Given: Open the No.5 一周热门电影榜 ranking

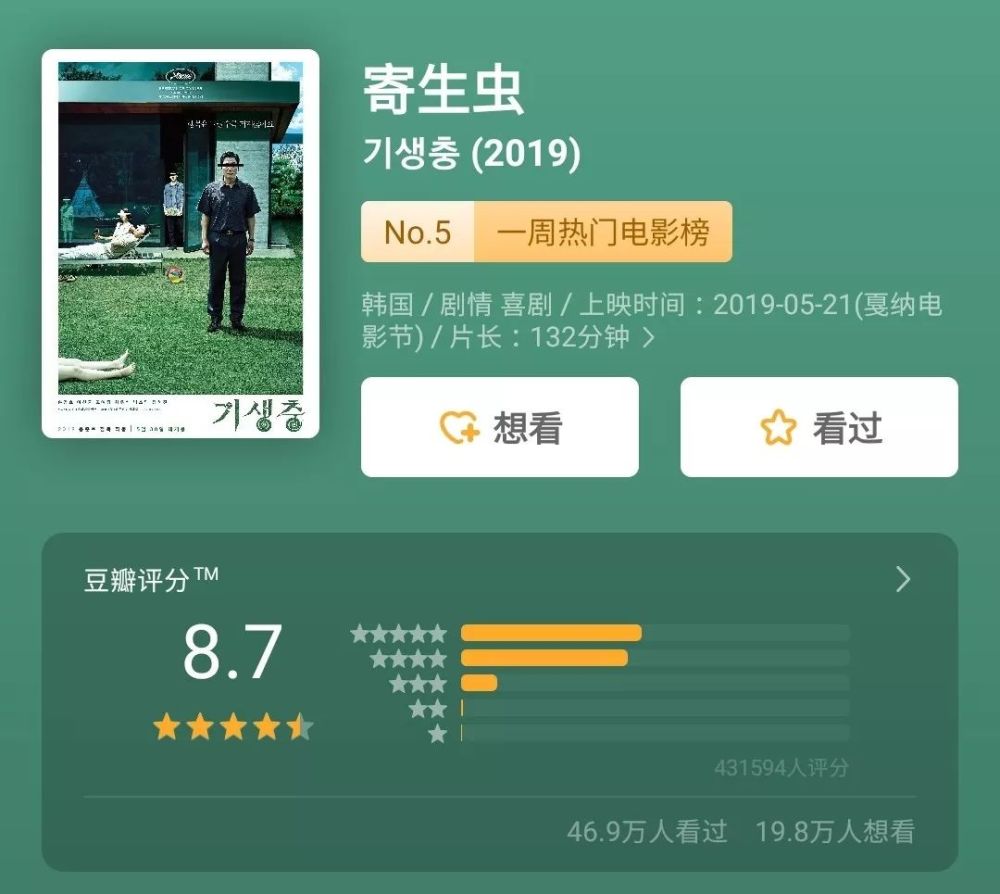Looking at the screenshot, I should [x=546, y=232].
